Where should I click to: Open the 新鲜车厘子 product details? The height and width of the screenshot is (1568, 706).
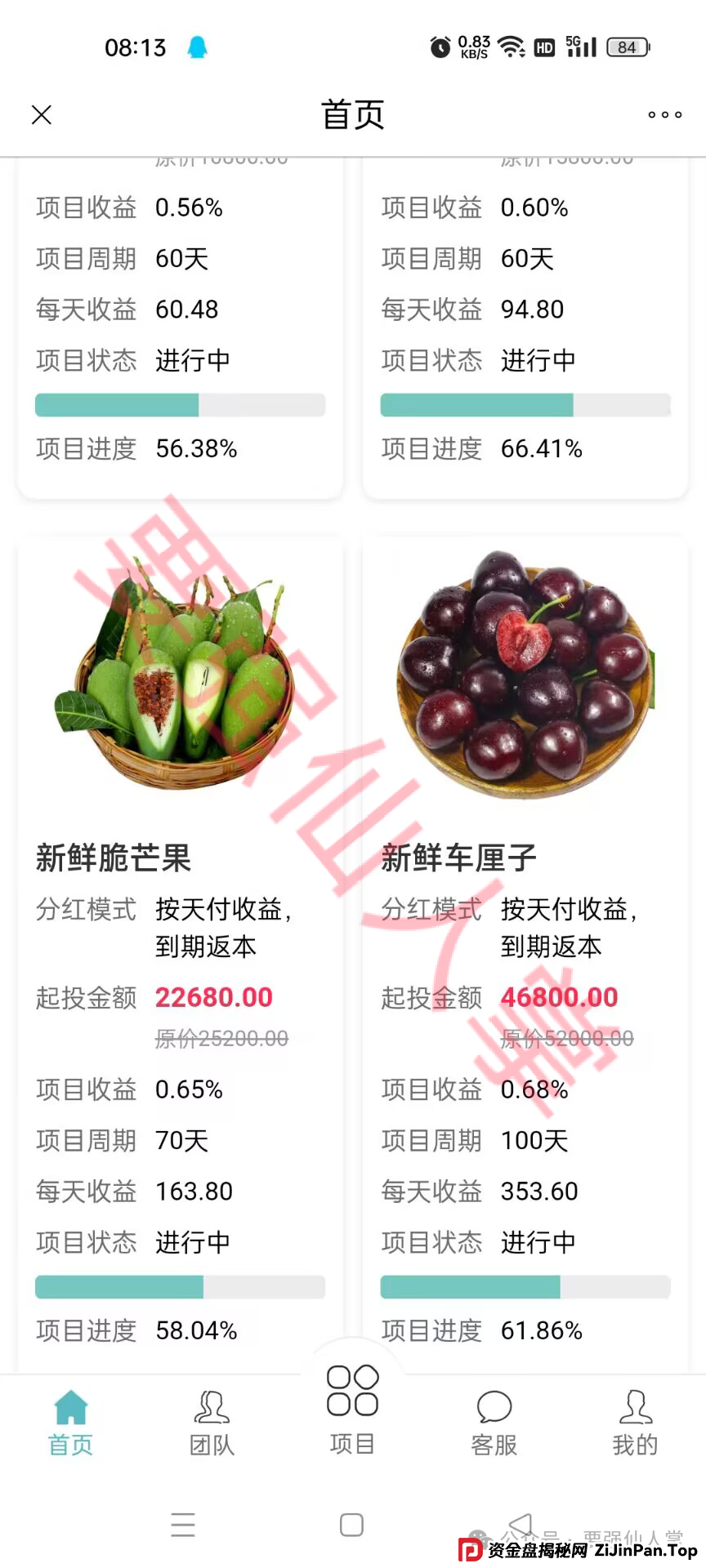tap(459, 857)
